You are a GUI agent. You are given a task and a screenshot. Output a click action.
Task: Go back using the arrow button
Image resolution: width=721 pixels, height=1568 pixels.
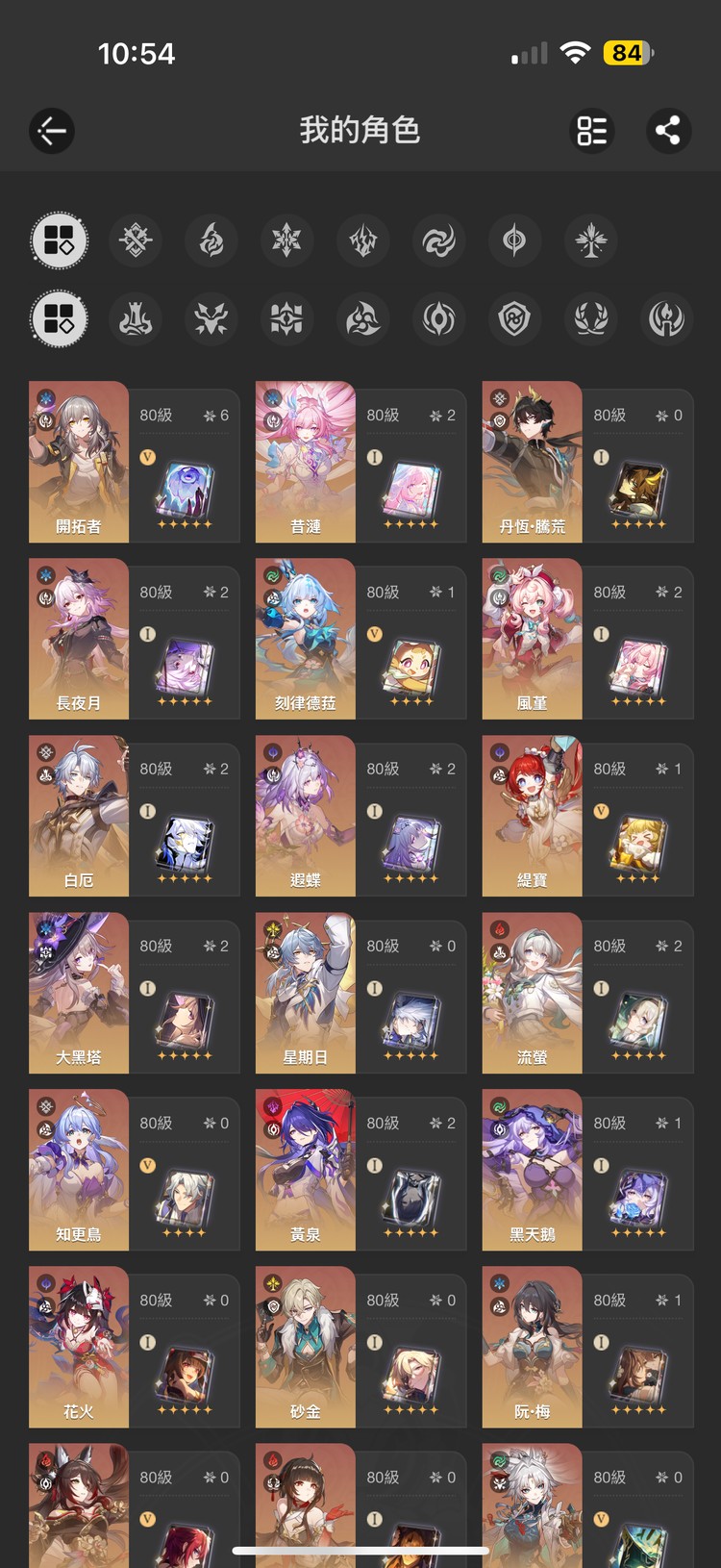pos(52,131)
